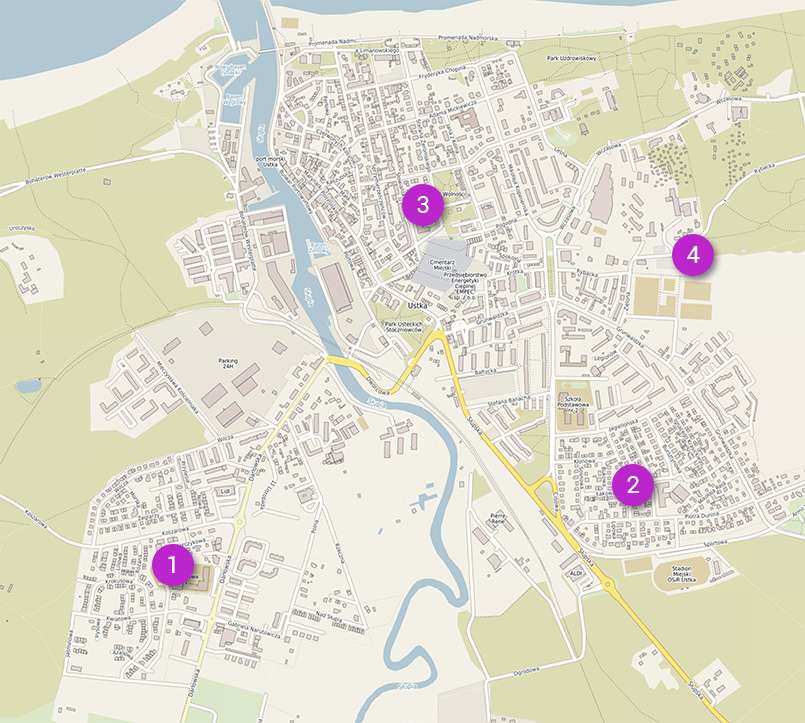
Task: Choose map marker number 4
Action: click(693, 254)
